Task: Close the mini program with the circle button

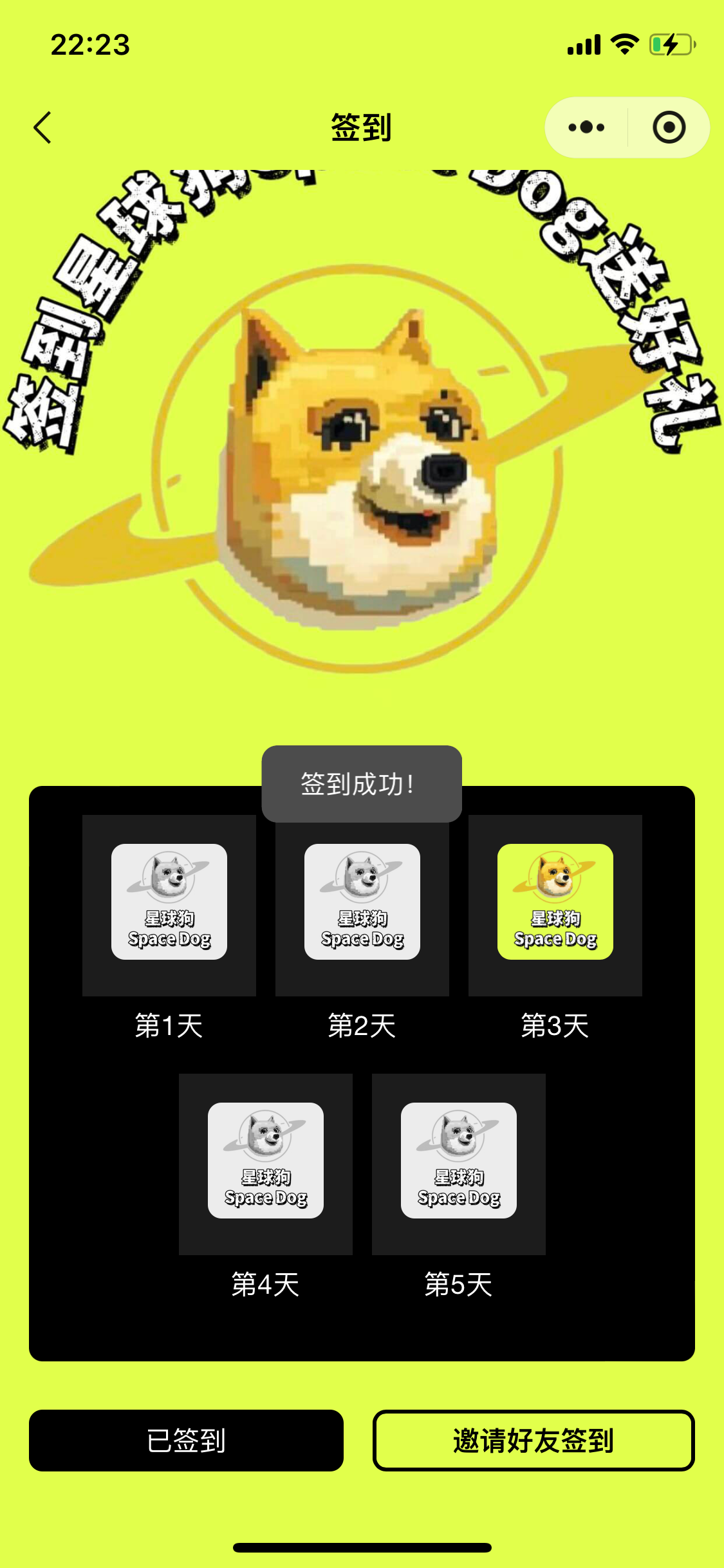Action: pos(669,127)
